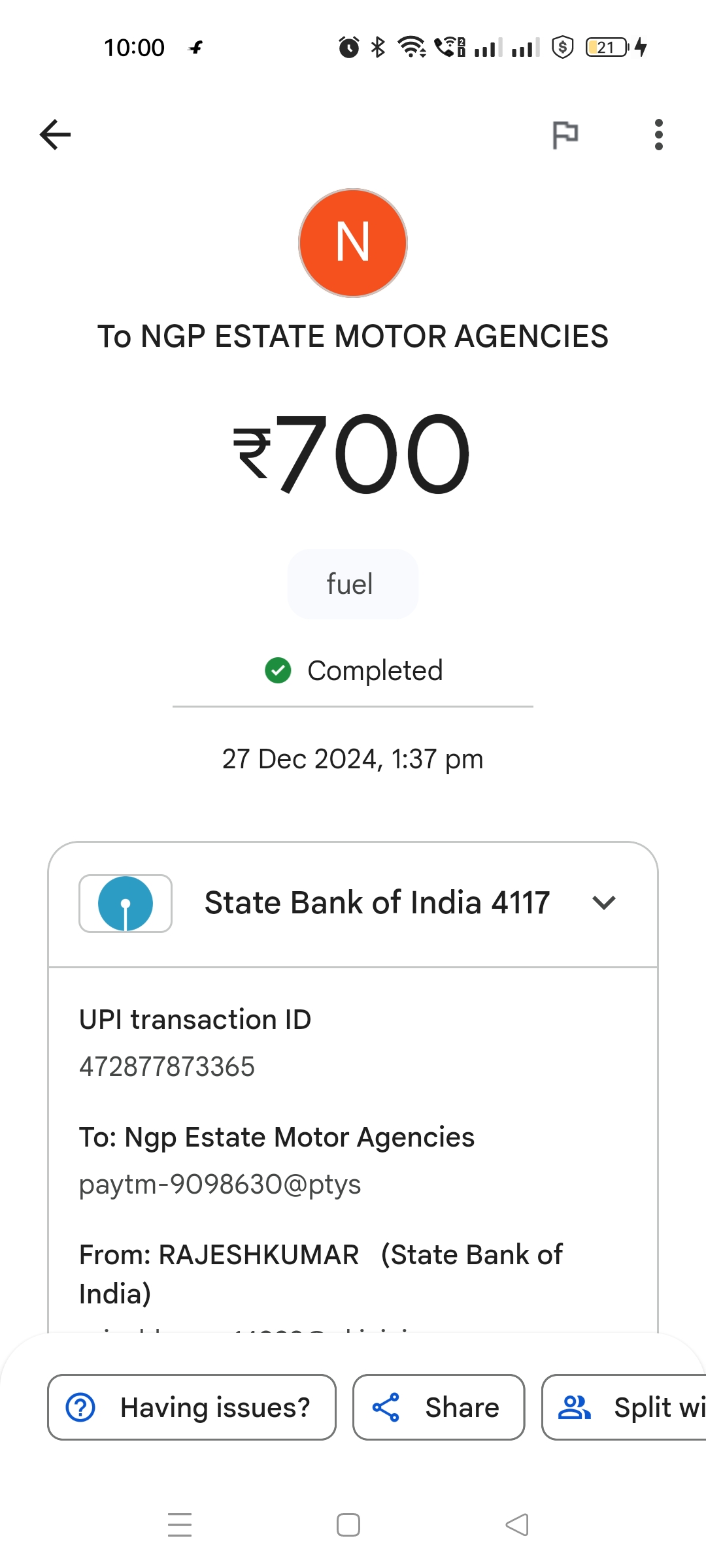Open recent apps from the navigation bar
706x1568 pixels.
click(180, 1525)
